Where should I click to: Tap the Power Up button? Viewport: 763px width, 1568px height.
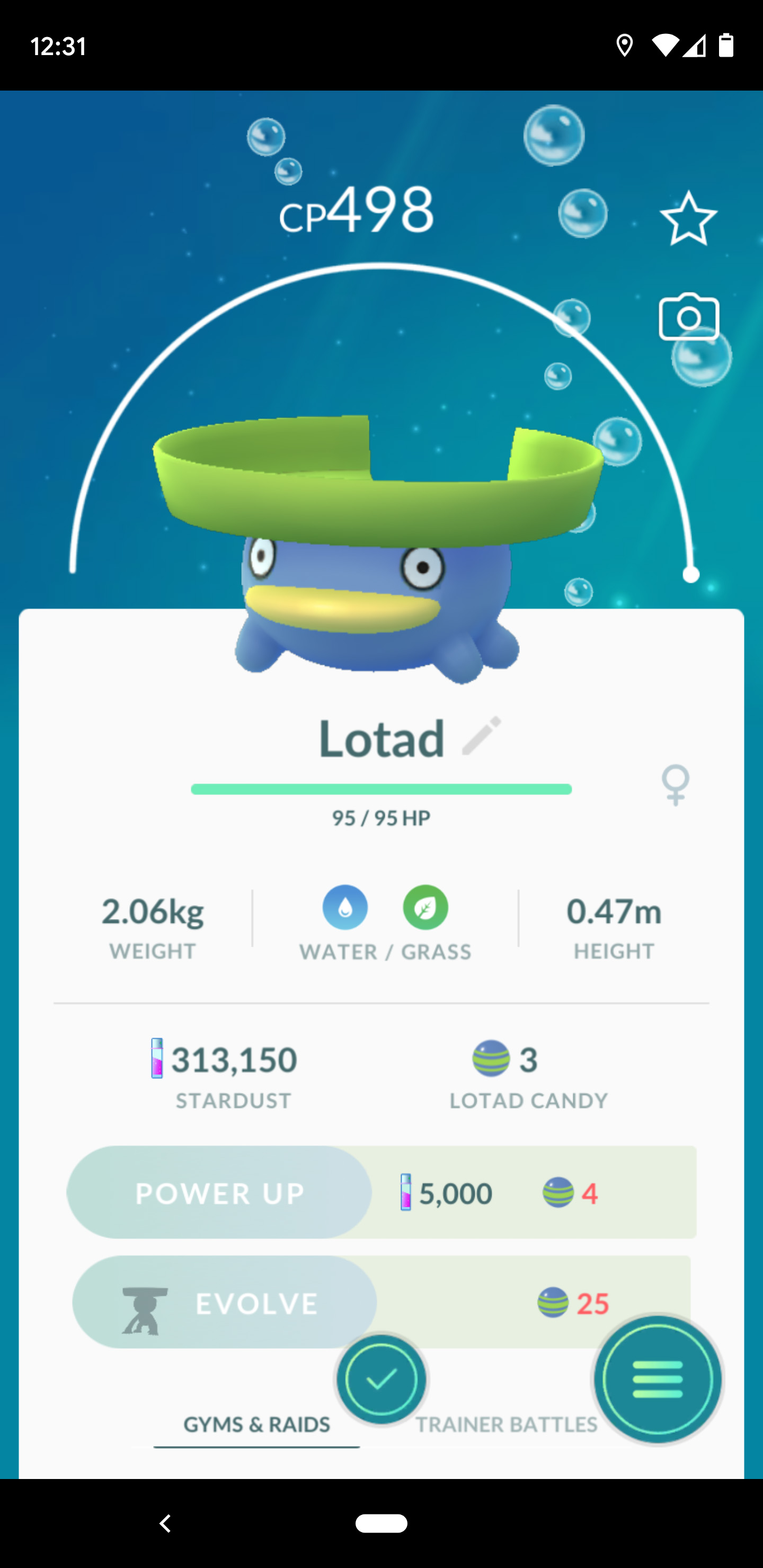(x=219, y=1192)
